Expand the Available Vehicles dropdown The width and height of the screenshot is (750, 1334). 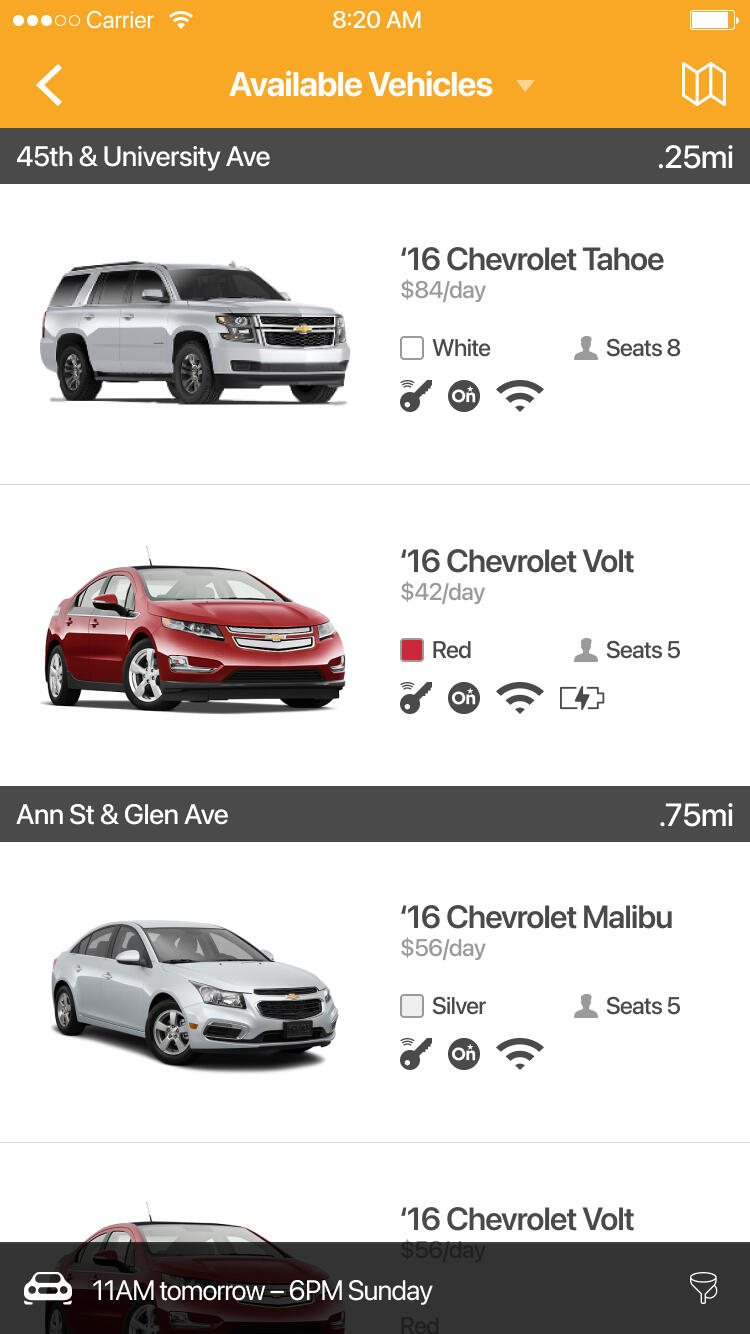tap(525, 86)
